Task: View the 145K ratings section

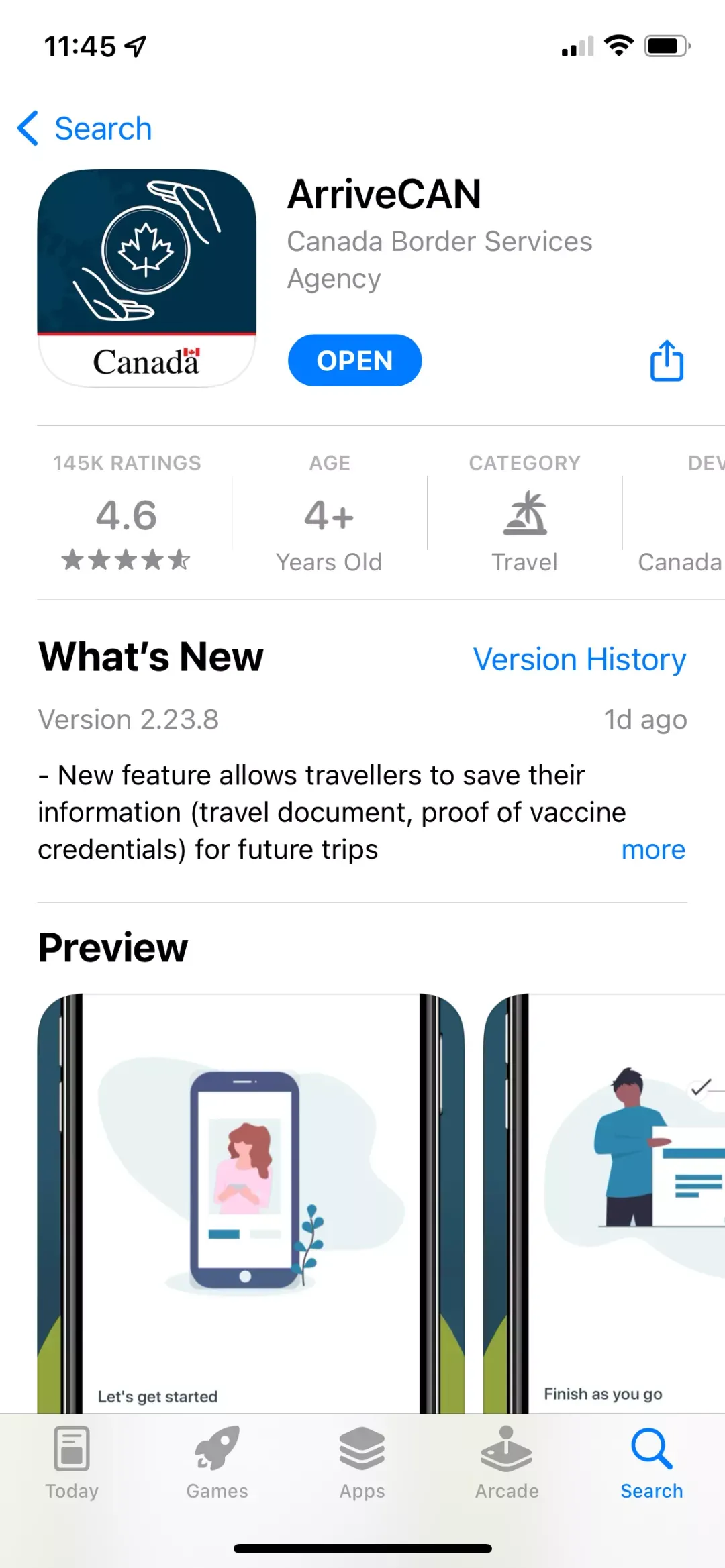Action: [x=127, y=513]
